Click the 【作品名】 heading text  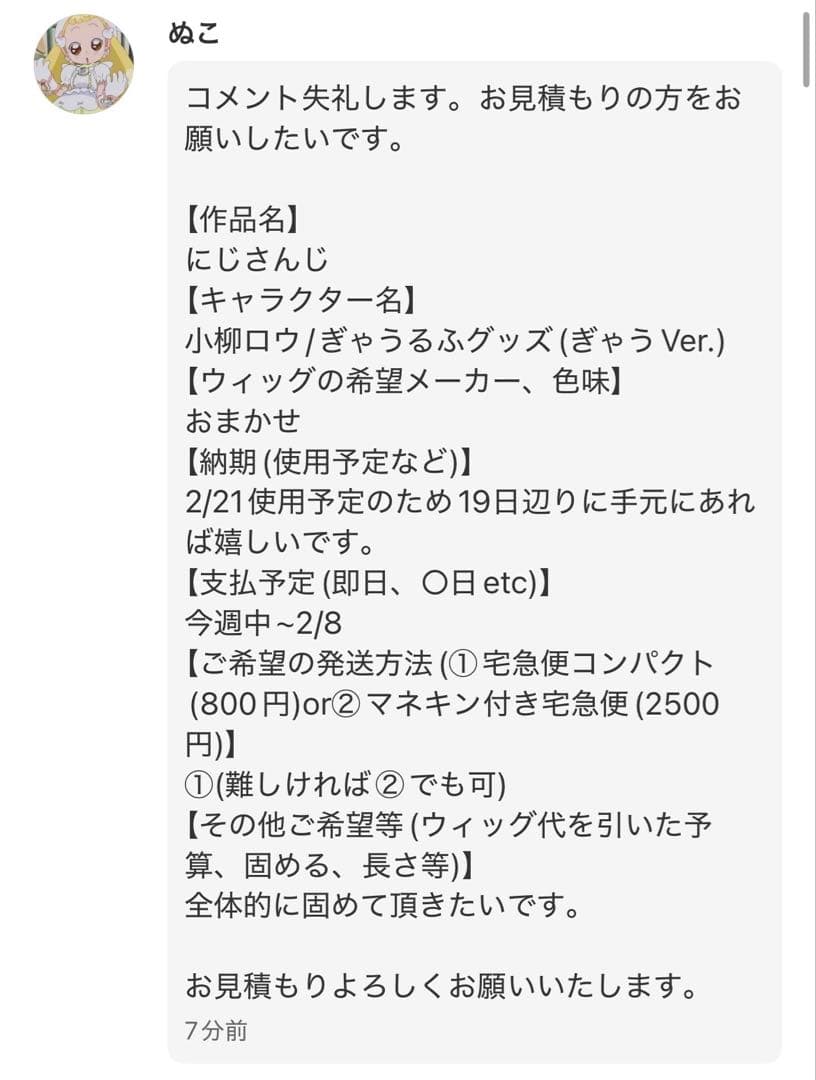coord(241,213)
